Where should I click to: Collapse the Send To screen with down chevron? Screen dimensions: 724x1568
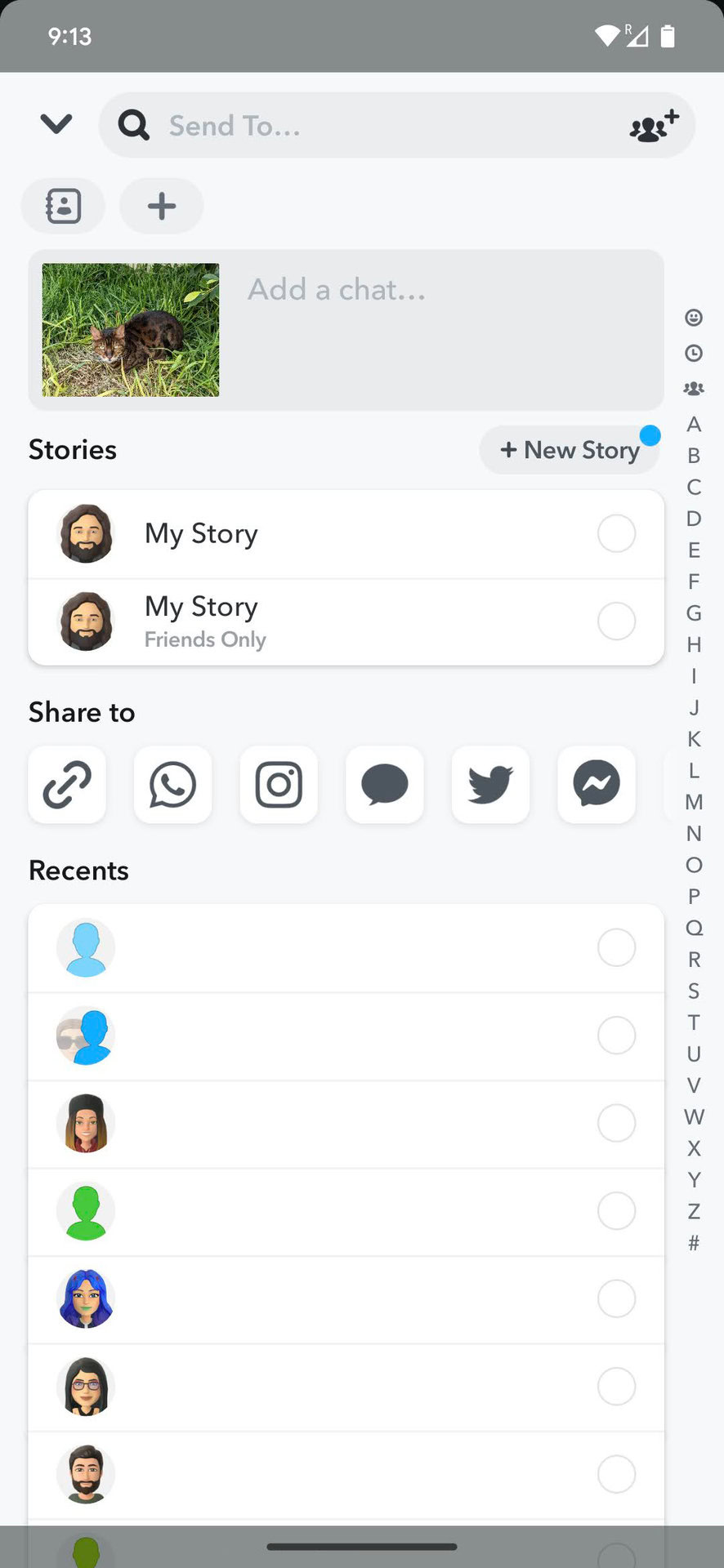click(56, 124)
